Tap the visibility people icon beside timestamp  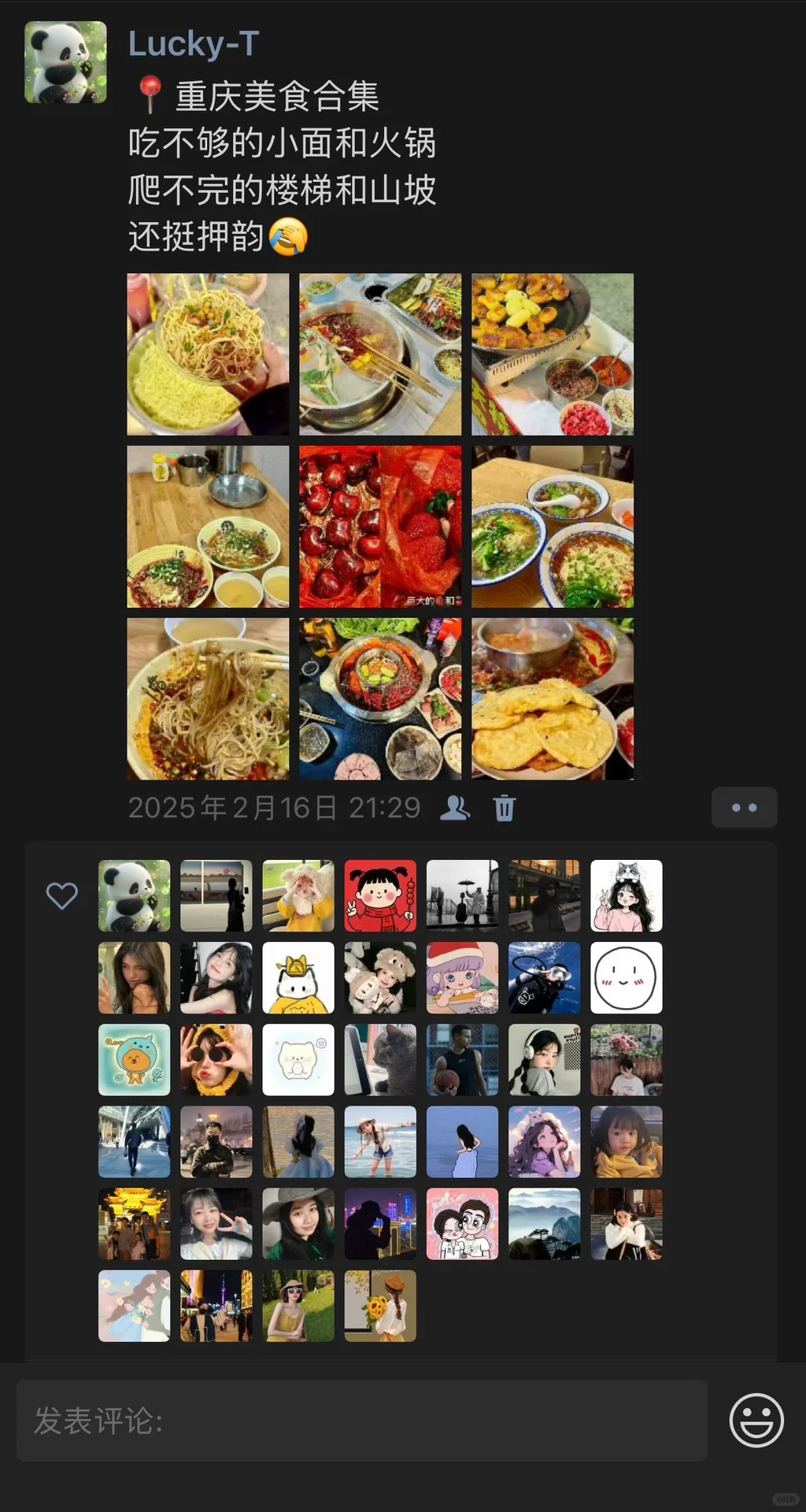pyautogui.click(x=455, y=808)
